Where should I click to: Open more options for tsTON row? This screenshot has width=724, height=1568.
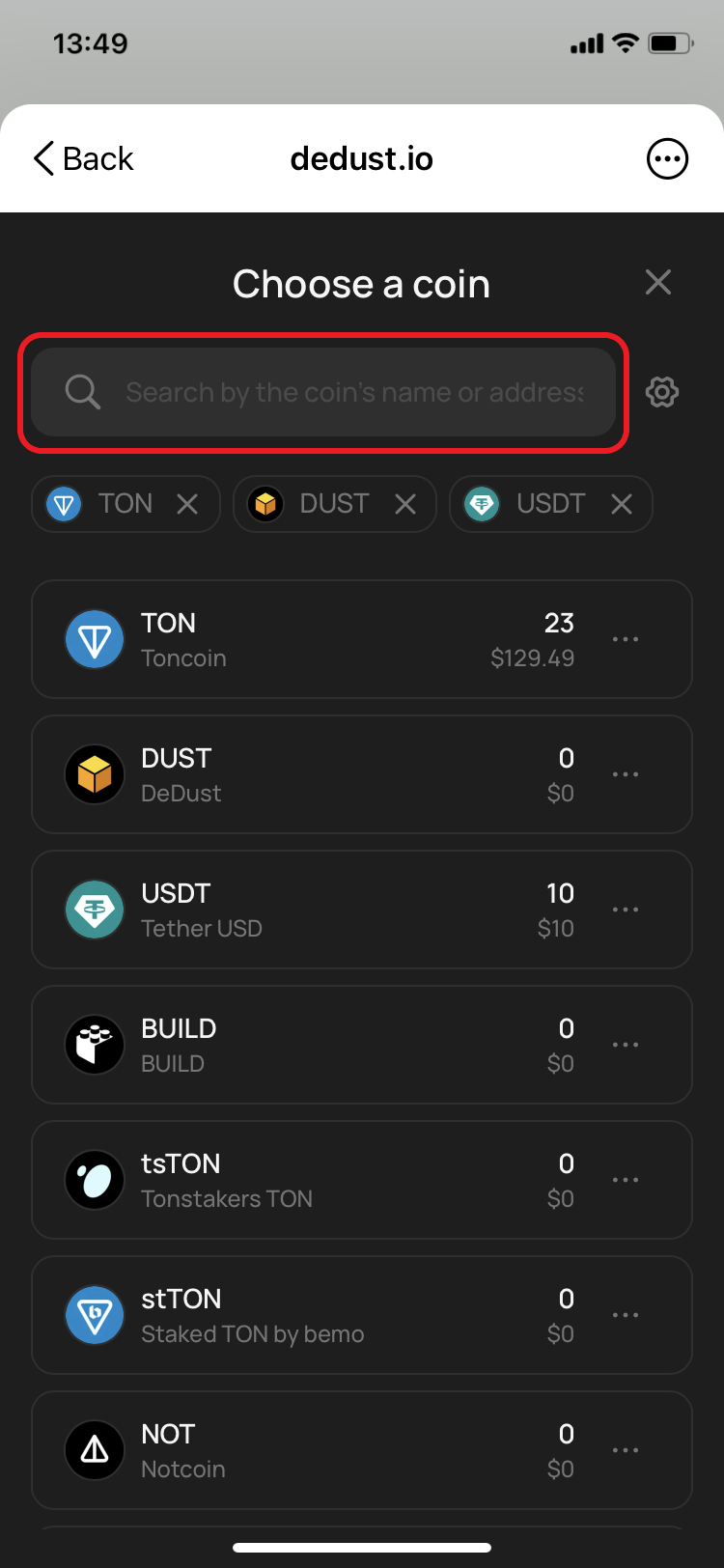pyautogui.click(x=626, y=1180)
